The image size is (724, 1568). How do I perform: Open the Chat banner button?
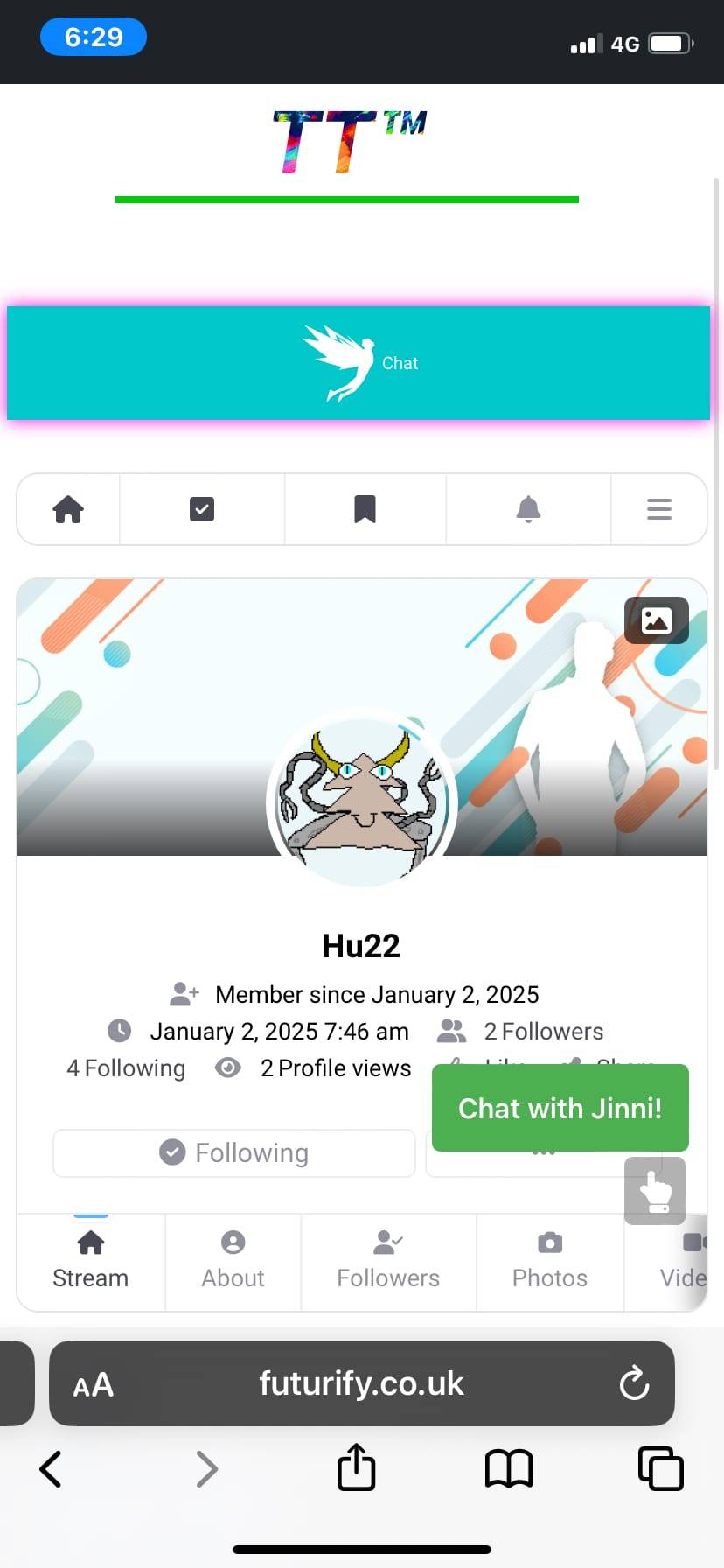coord(359,363)
